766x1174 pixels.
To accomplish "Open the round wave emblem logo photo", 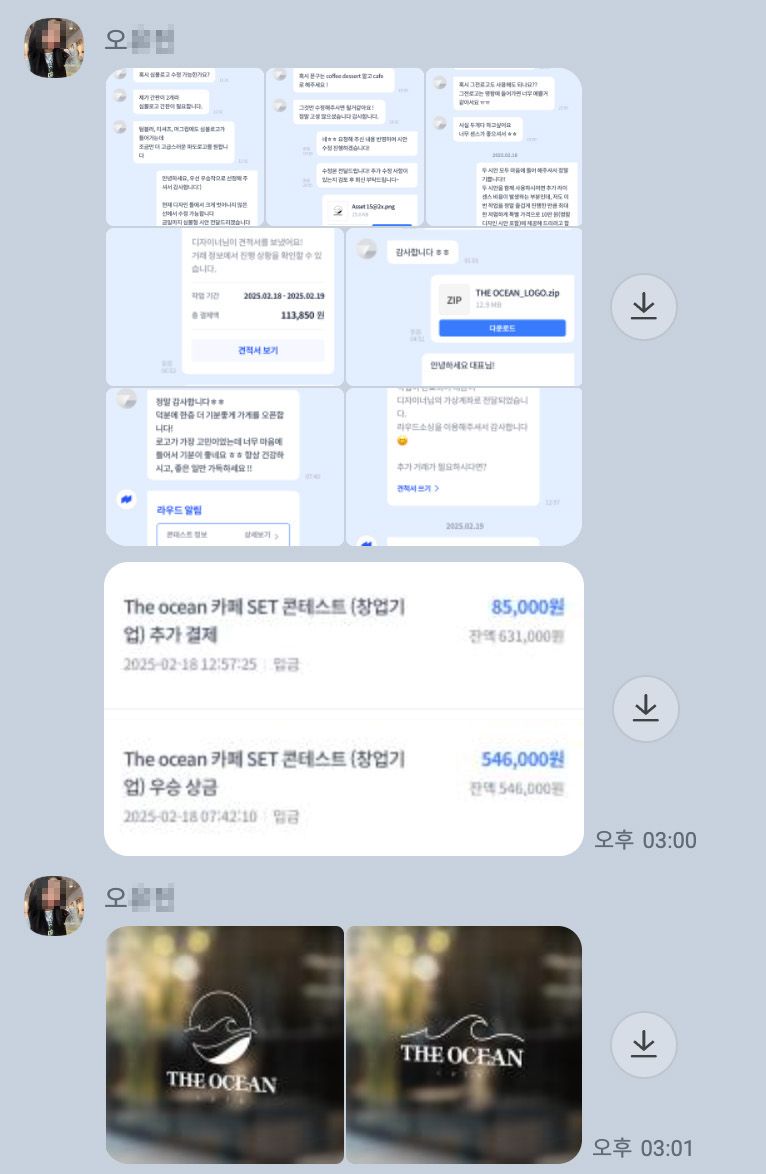I will (225, 1044).
